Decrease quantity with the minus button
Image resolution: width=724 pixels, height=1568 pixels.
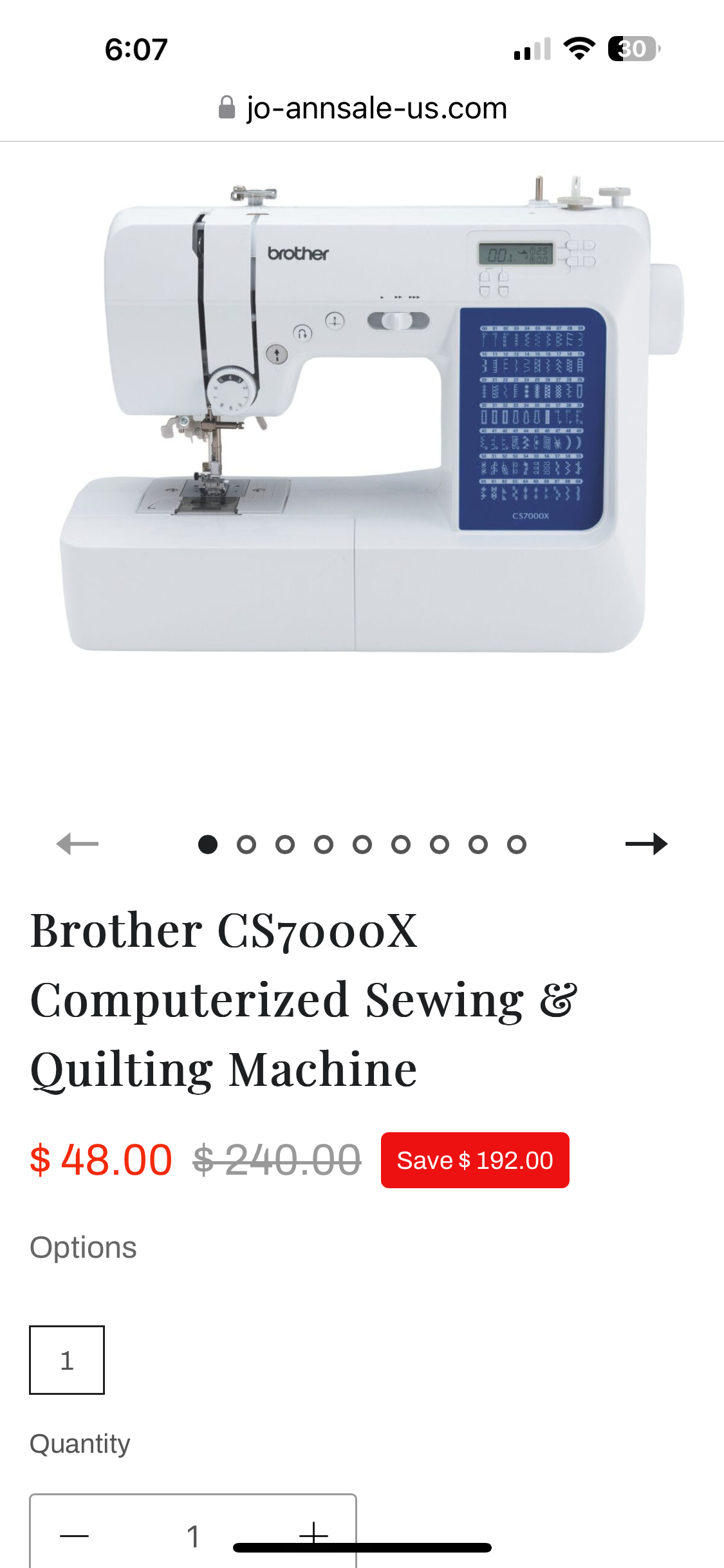click(x=75, y=1536)
